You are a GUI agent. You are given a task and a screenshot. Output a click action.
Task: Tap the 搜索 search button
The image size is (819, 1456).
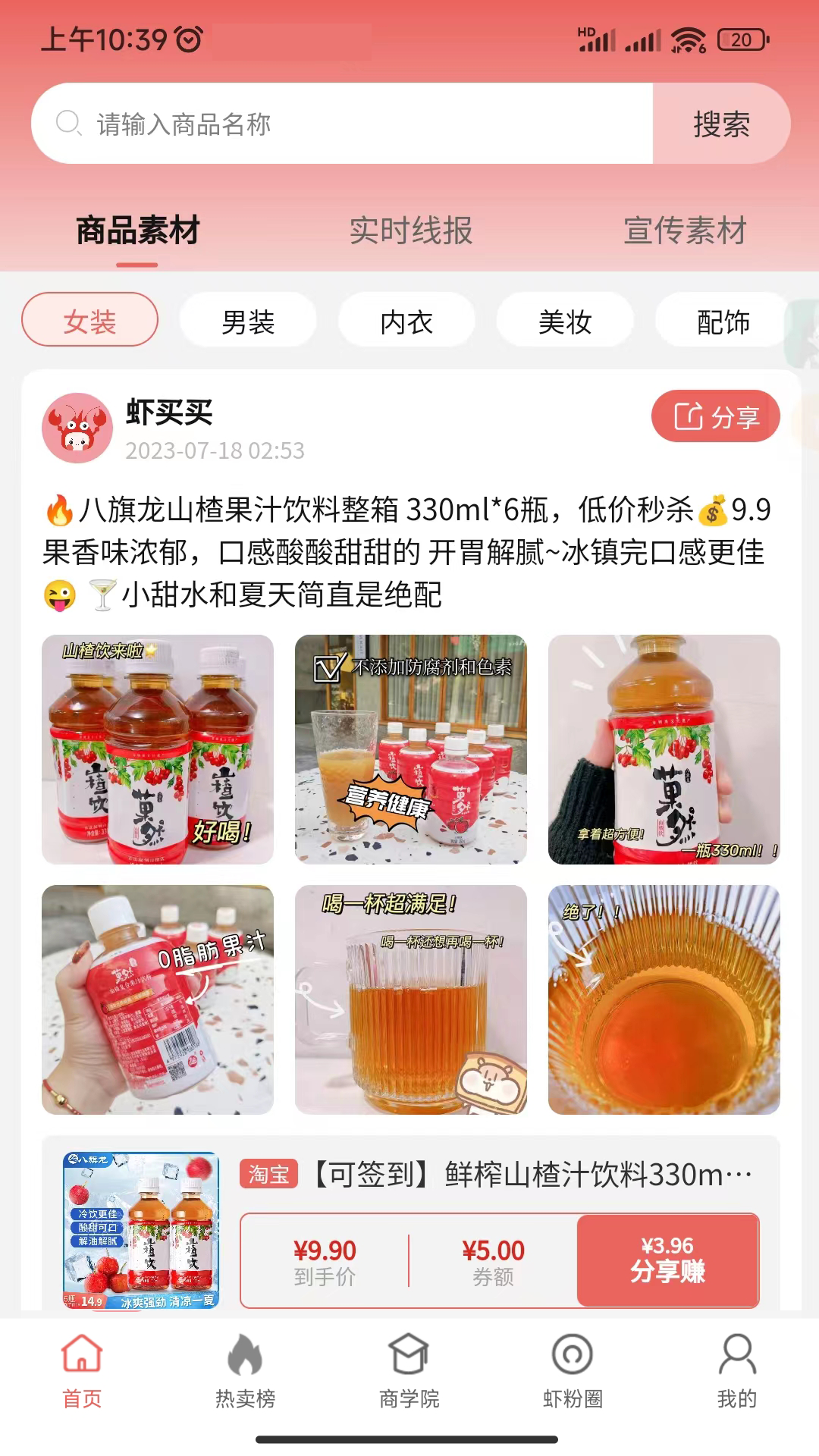[x=721, y=124]
